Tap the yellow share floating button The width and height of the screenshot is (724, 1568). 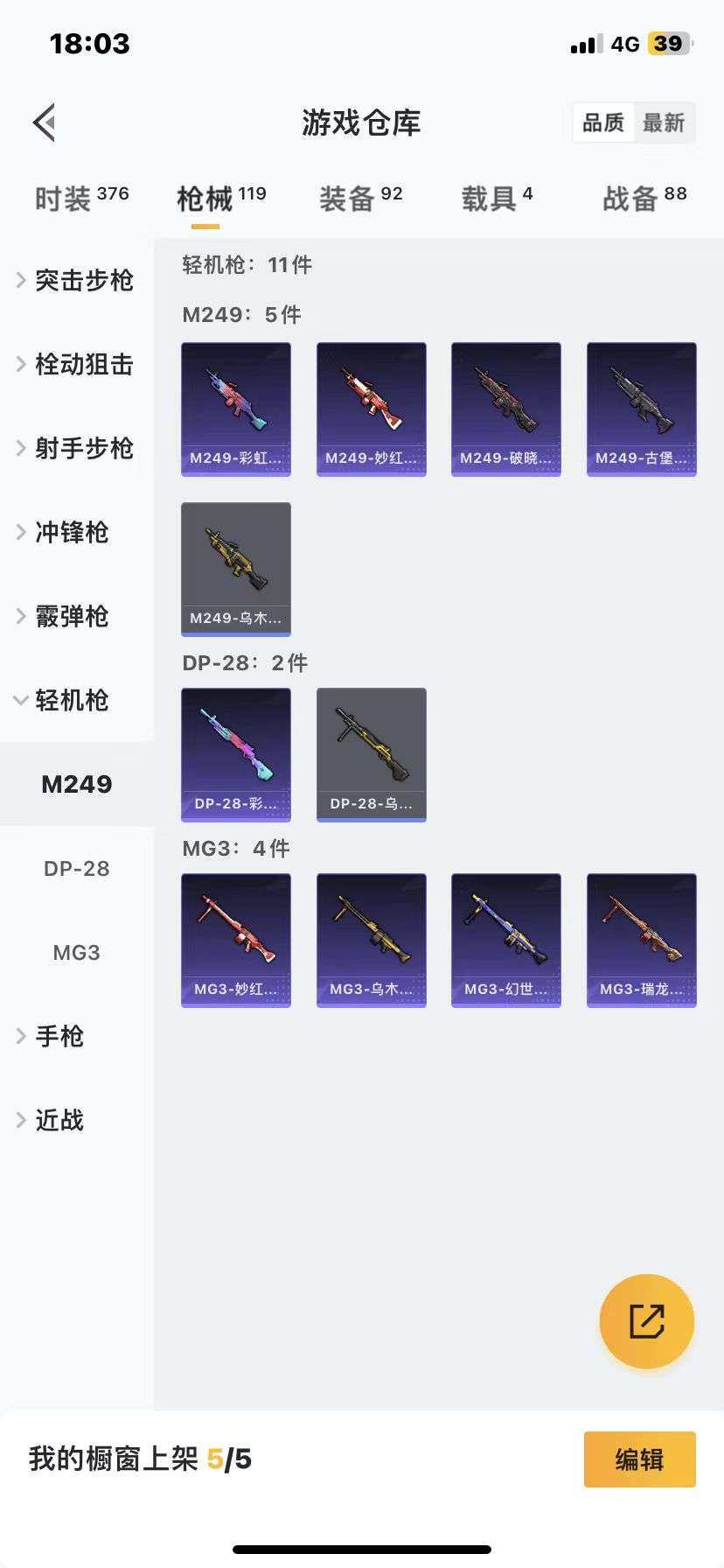[645, 1321]
